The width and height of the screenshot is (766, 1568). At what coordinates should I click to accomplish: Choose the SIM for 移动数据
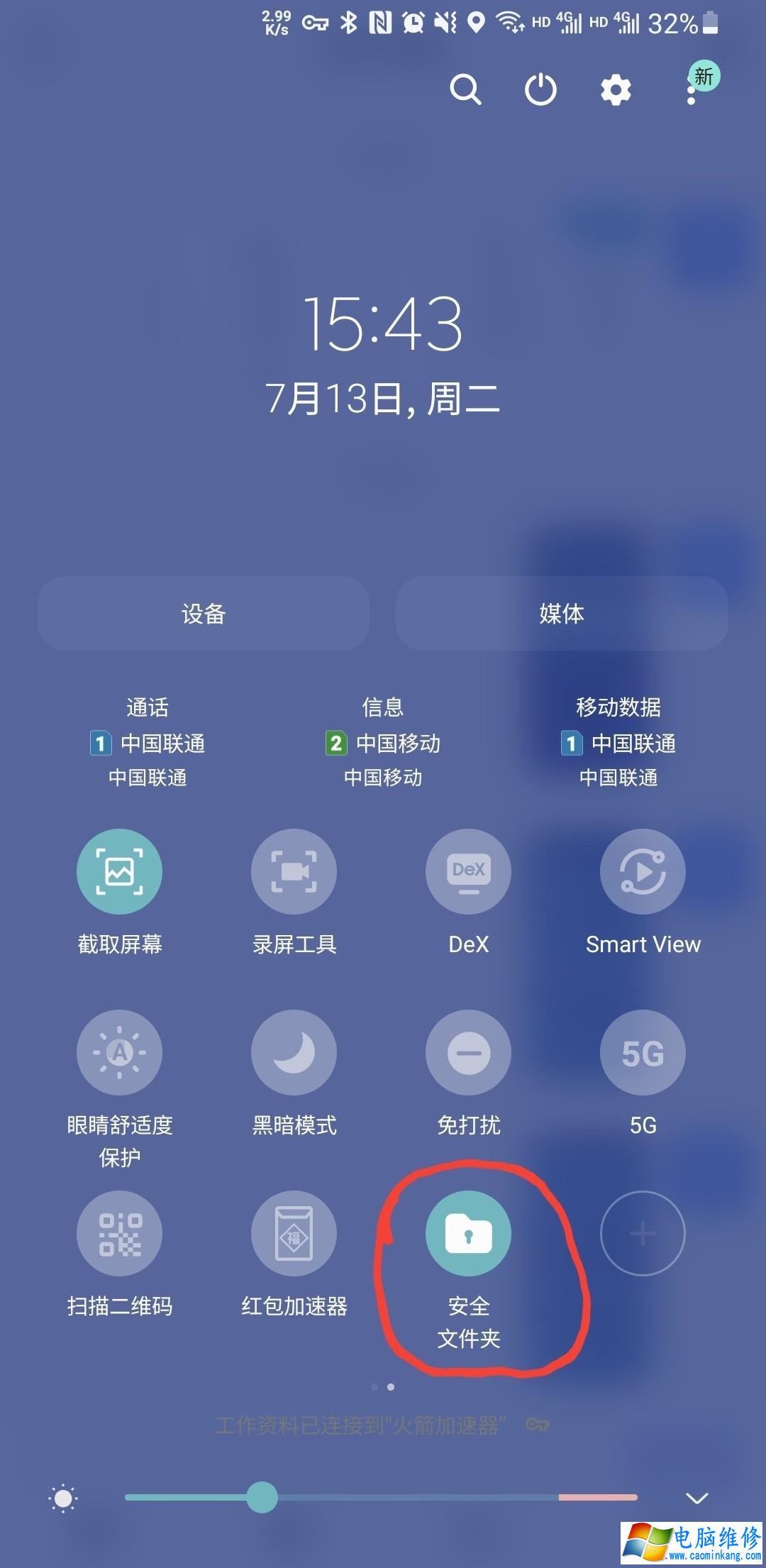click(x=618, y=742)
